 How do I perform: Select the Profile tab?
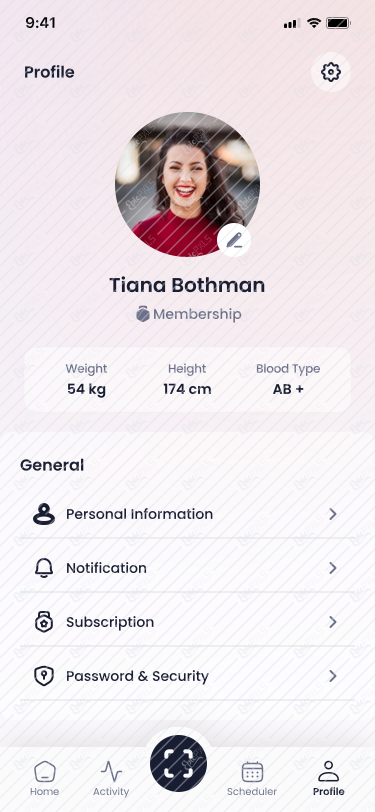pos(328,778)
